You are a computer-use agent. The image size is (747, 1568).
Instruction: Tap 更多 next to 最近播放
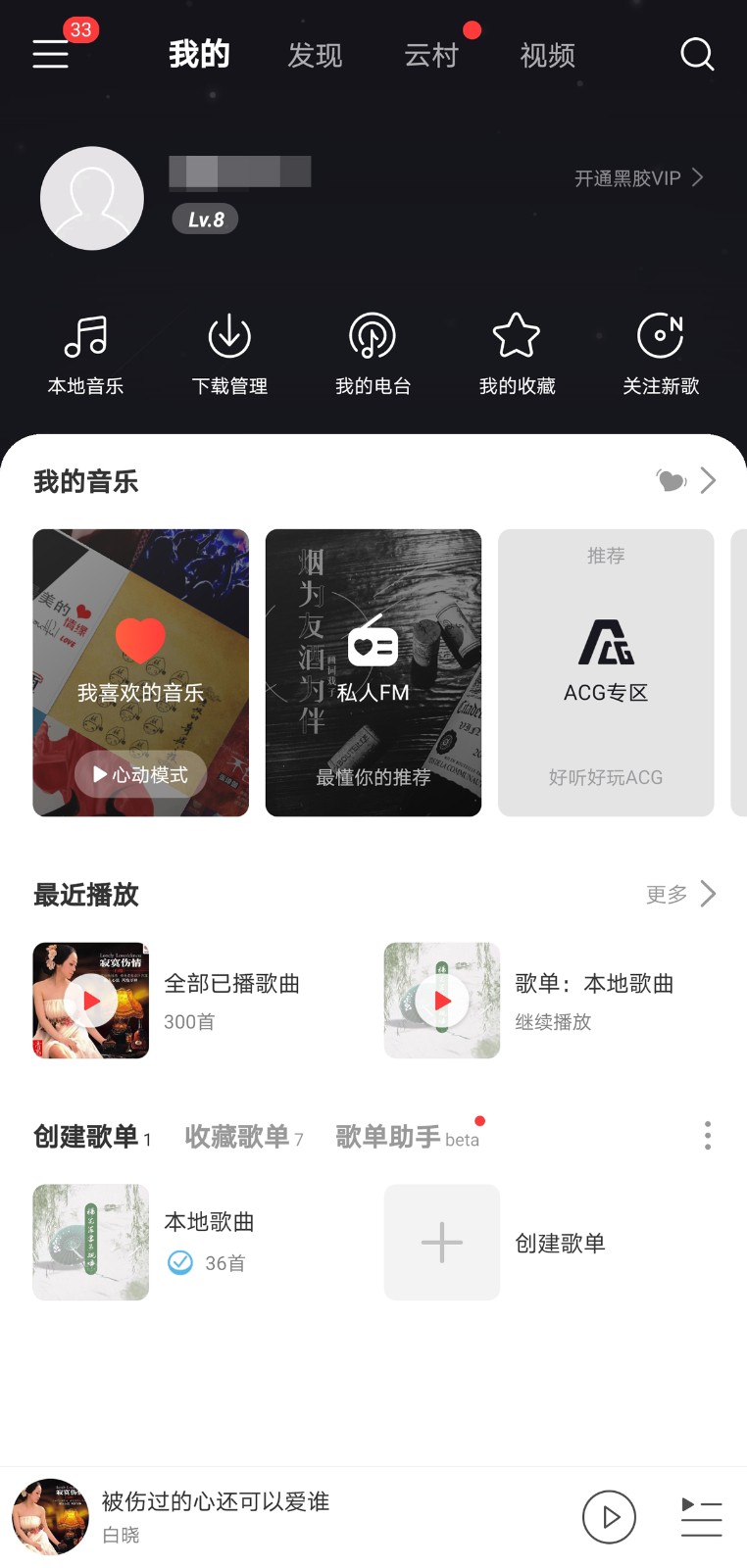pyautogui.click(x=680, y=894)
